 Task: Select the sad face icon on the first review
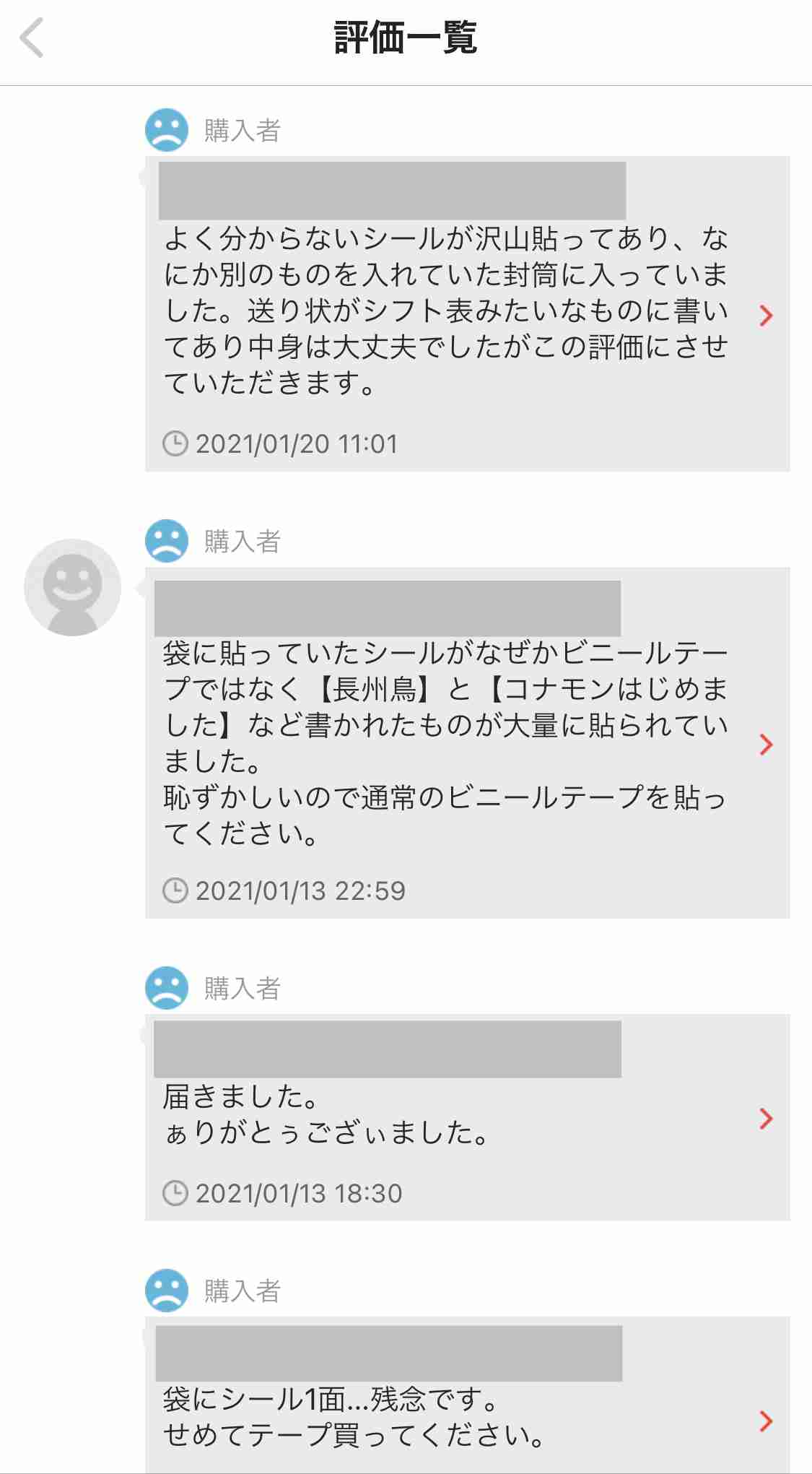[x=166, y=130]
